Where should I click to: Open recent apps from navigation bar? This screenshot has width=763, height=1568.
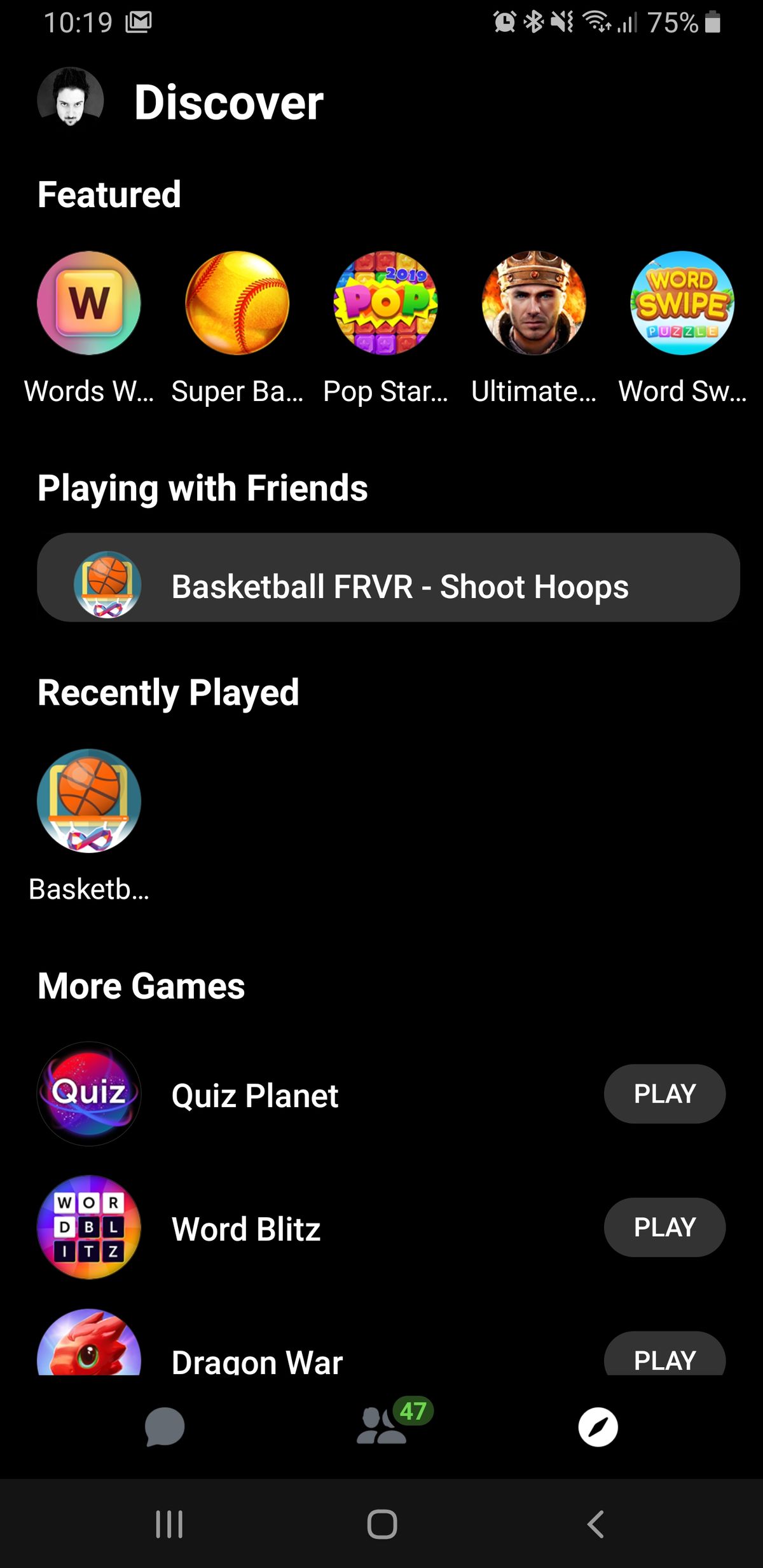169,1524
